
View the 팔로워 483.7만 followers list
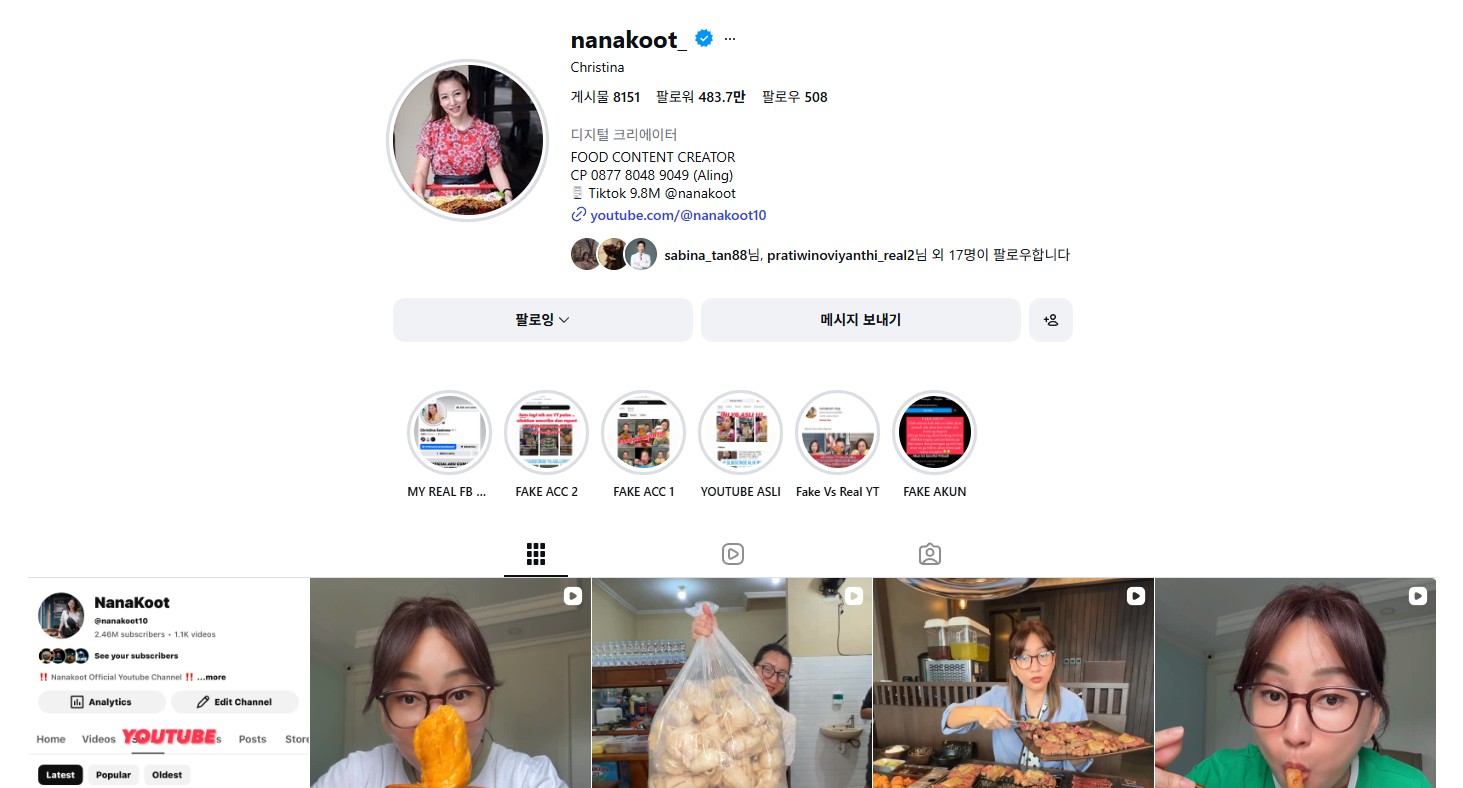coord(700,97)
